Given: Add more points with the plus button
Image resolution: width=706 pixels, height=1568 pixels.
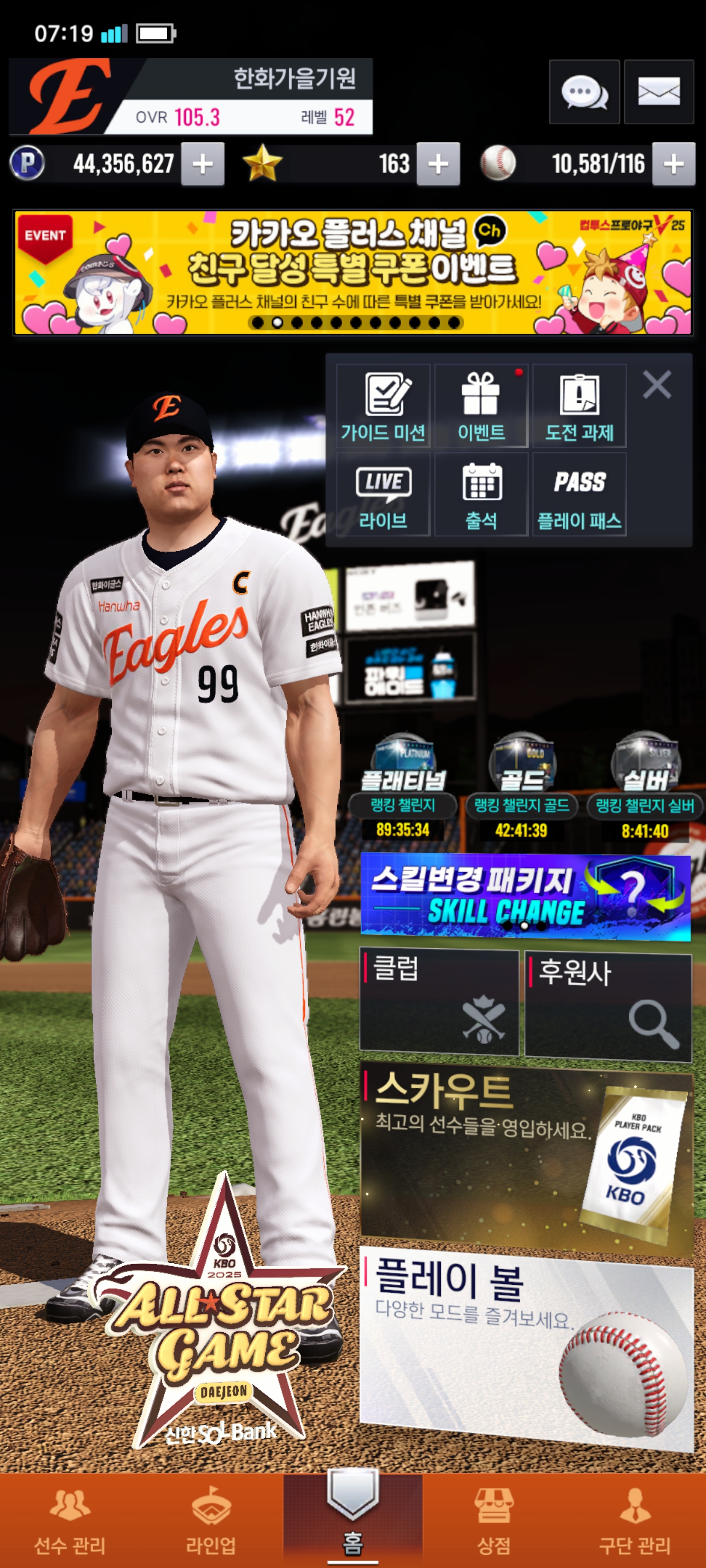Looking at the screenshot, I should [202, 164].
